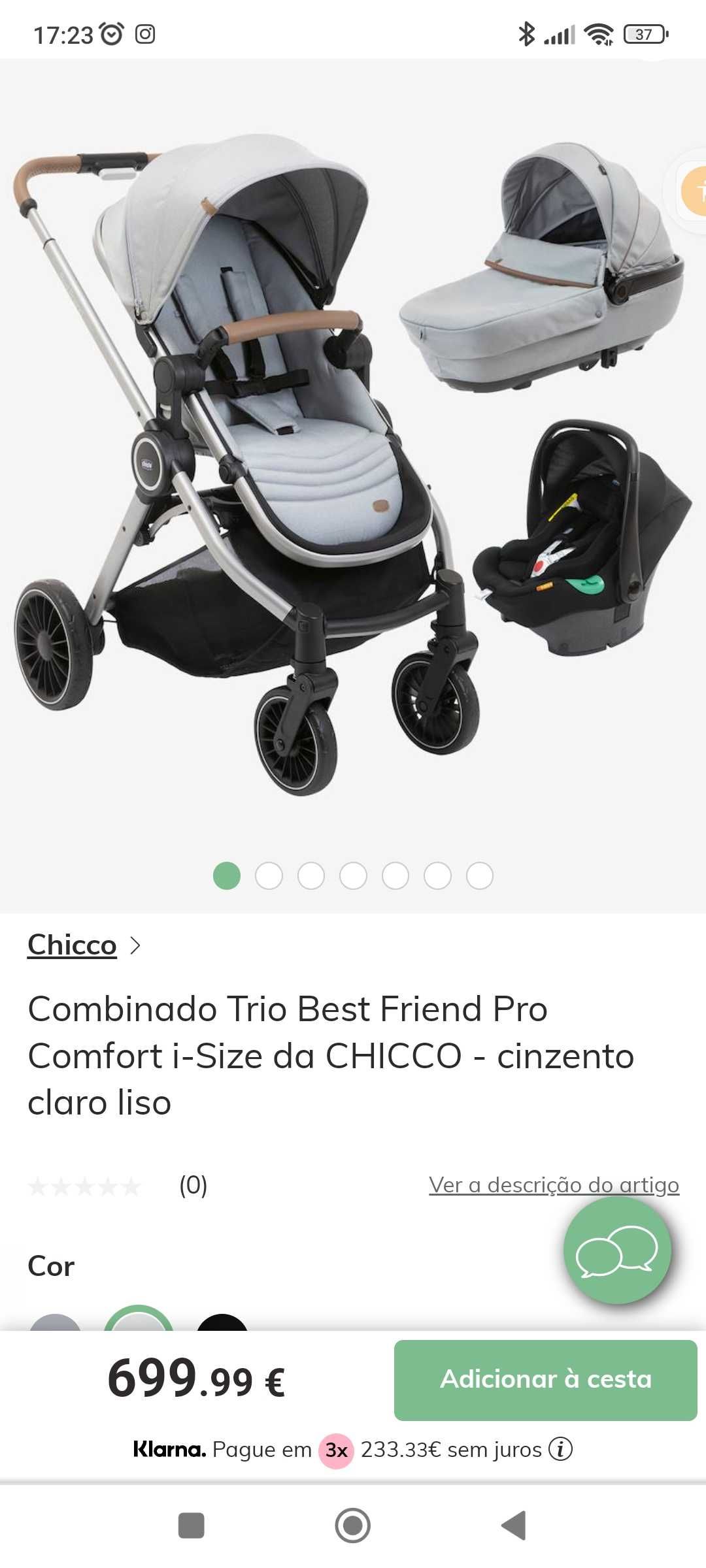Show Klarna payment info icon
The height and width of the screenshot is (1568, 706).
[x=560, y=1449]
